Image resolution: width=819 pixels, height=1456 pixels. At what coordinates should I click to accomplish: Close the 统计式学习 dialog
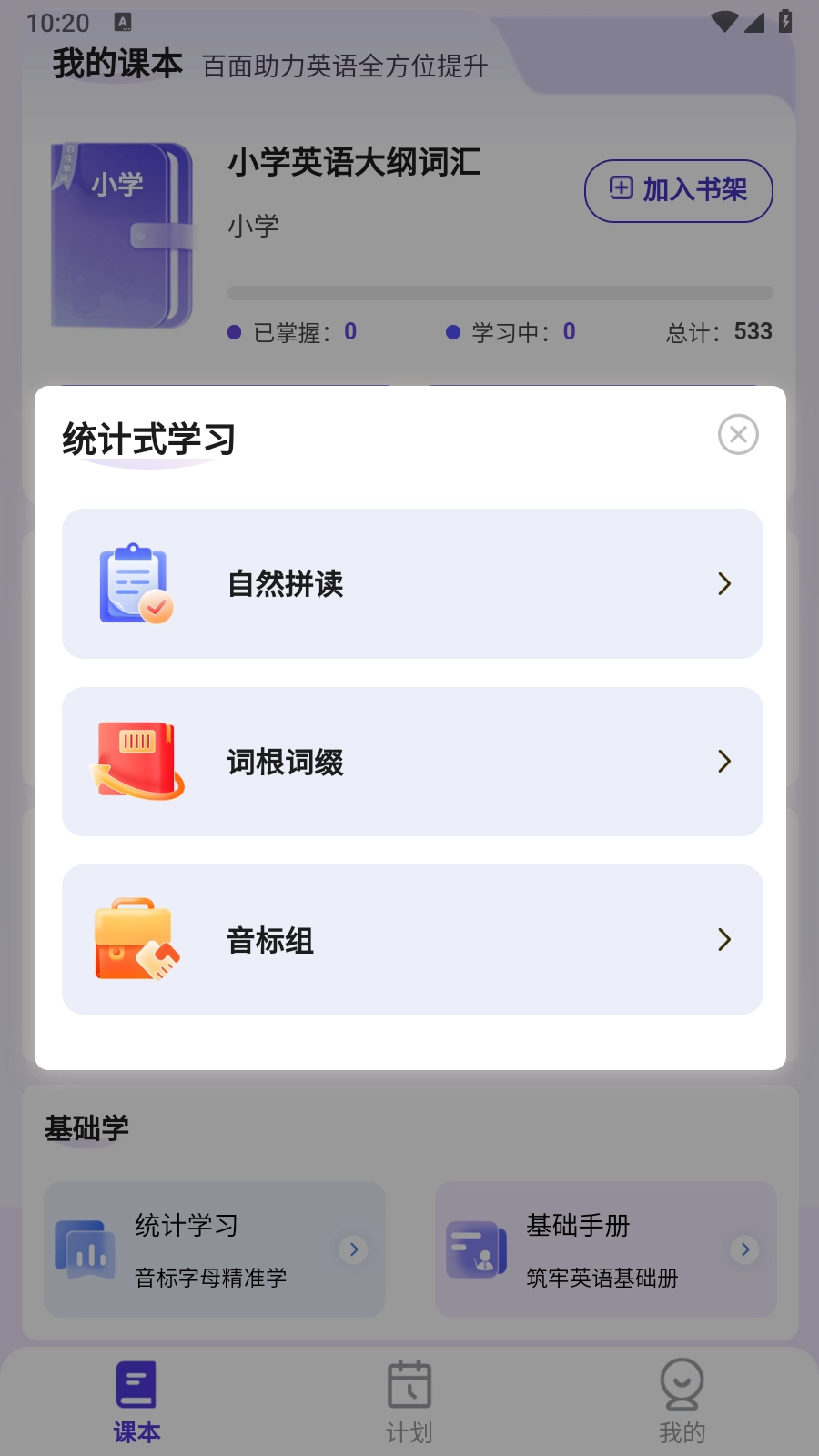click(738, 435)
